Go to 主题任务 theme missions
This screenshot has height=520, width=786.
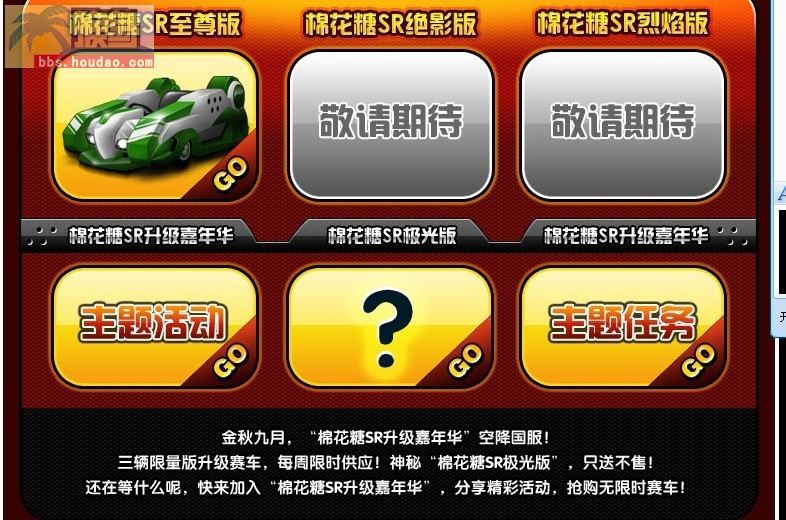tap(622, 326)
